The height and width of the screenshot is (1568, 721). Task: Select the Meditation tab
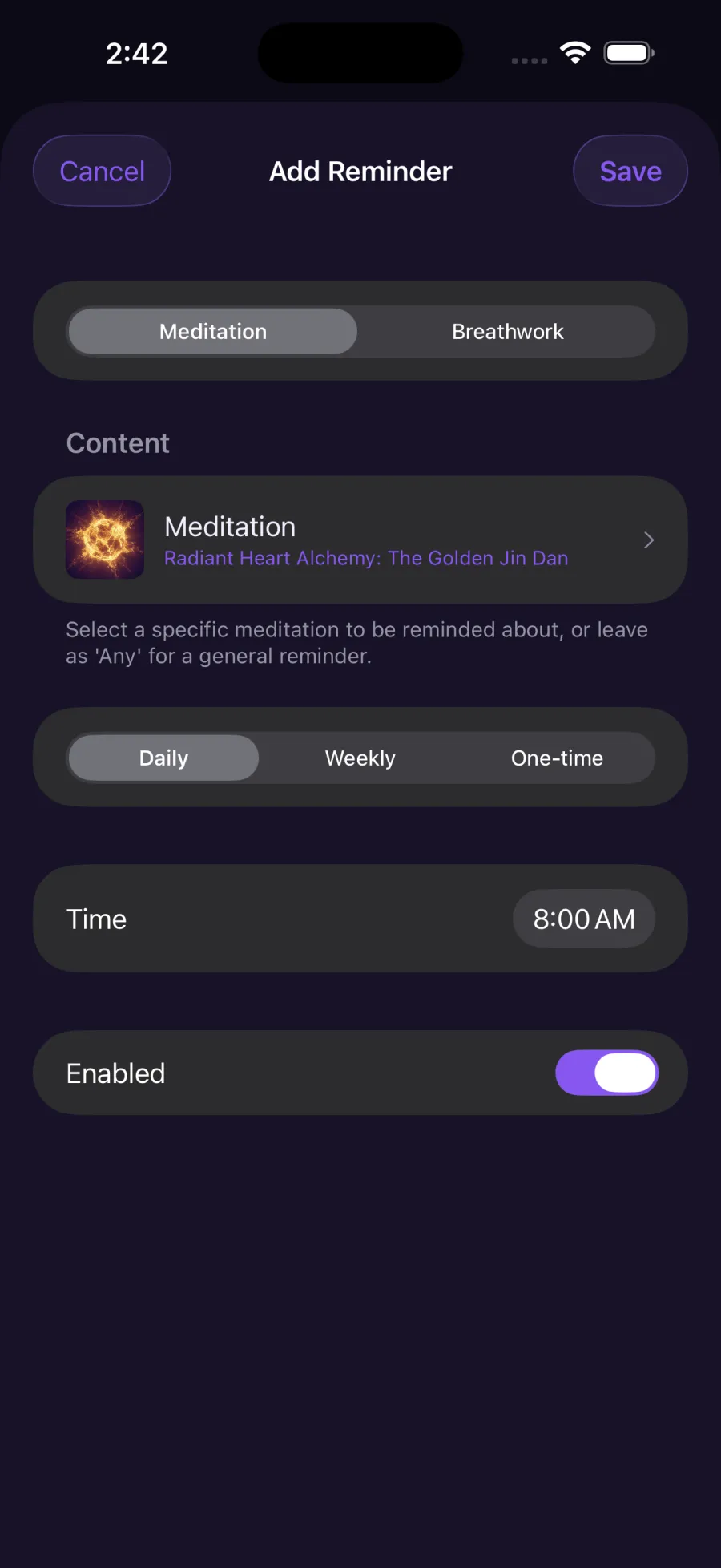211,331
